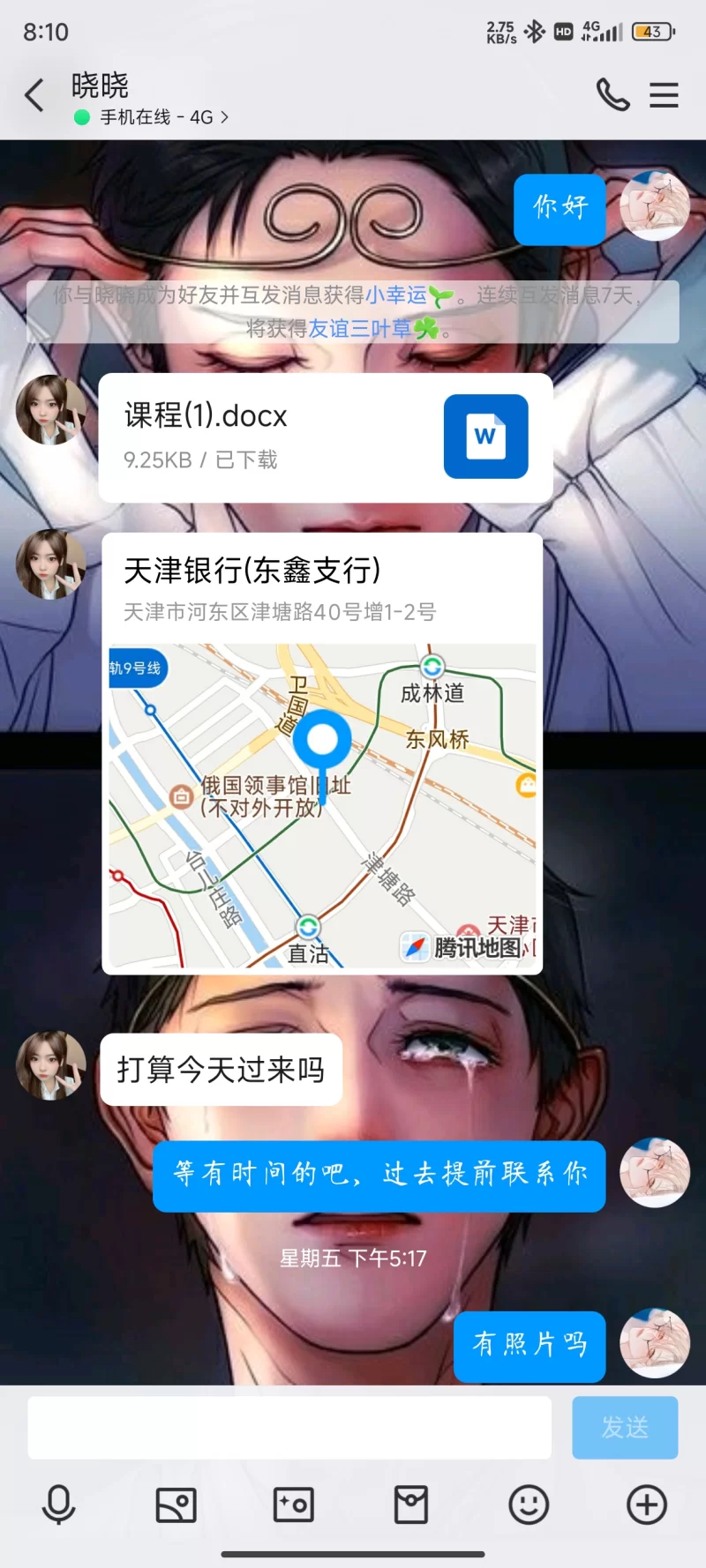This screenshot has width=706, height=1568.
Task: Tap the 发送 button
Action: [625, 1427]
